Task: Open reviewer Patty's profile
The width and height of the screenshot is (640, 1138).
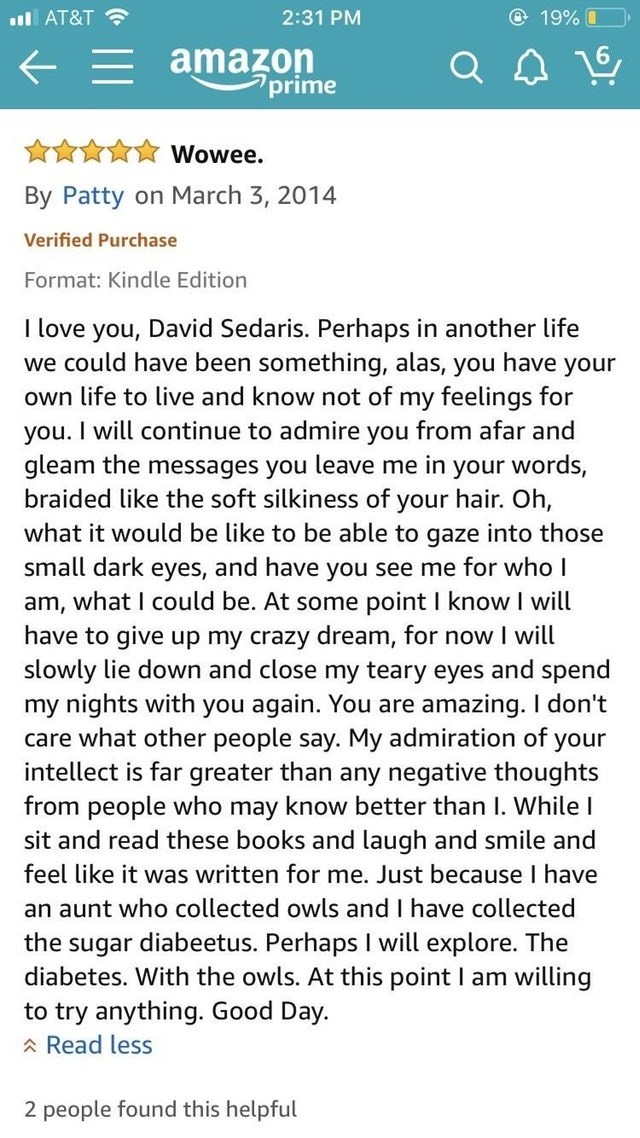Action: click(93, 195)
